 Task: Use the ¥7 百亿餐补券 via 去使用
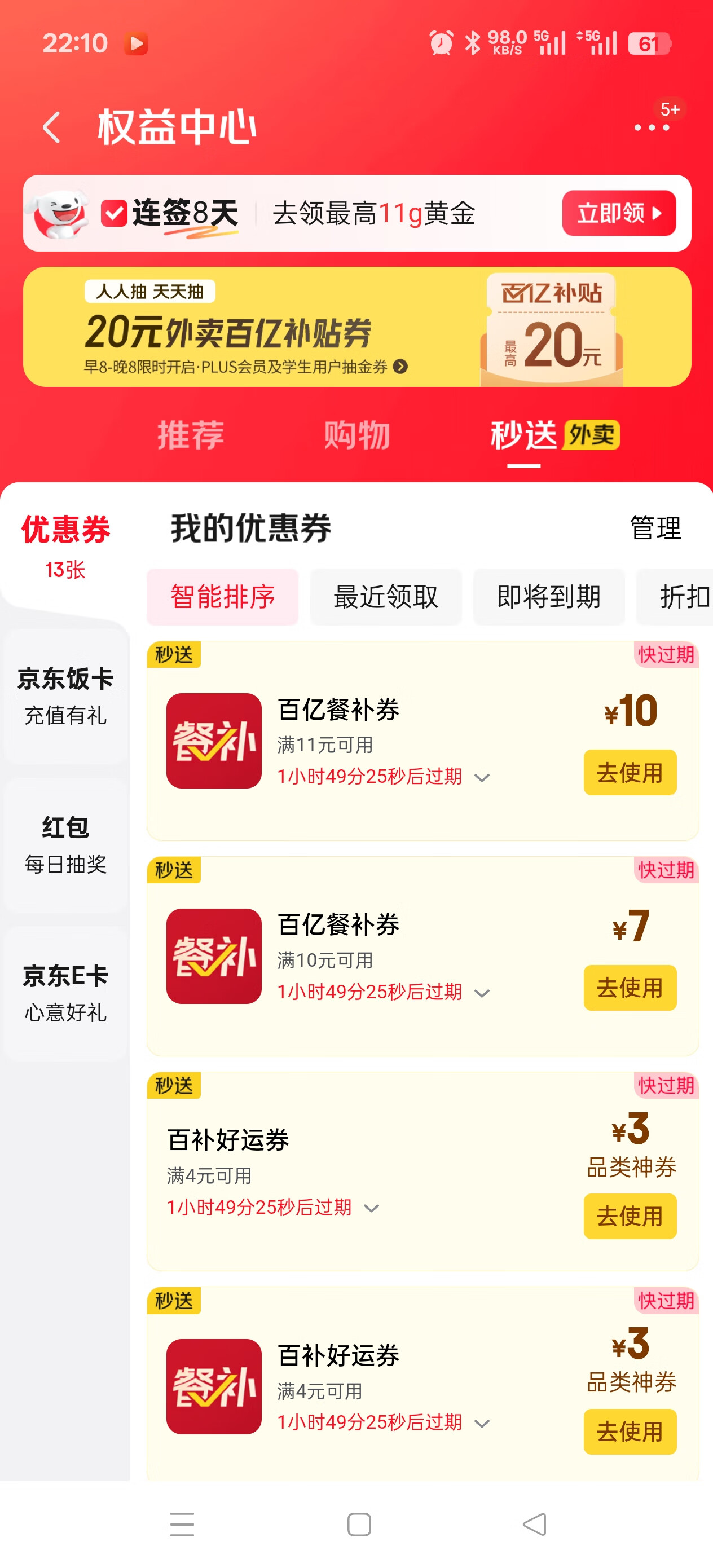pos(630,987)
